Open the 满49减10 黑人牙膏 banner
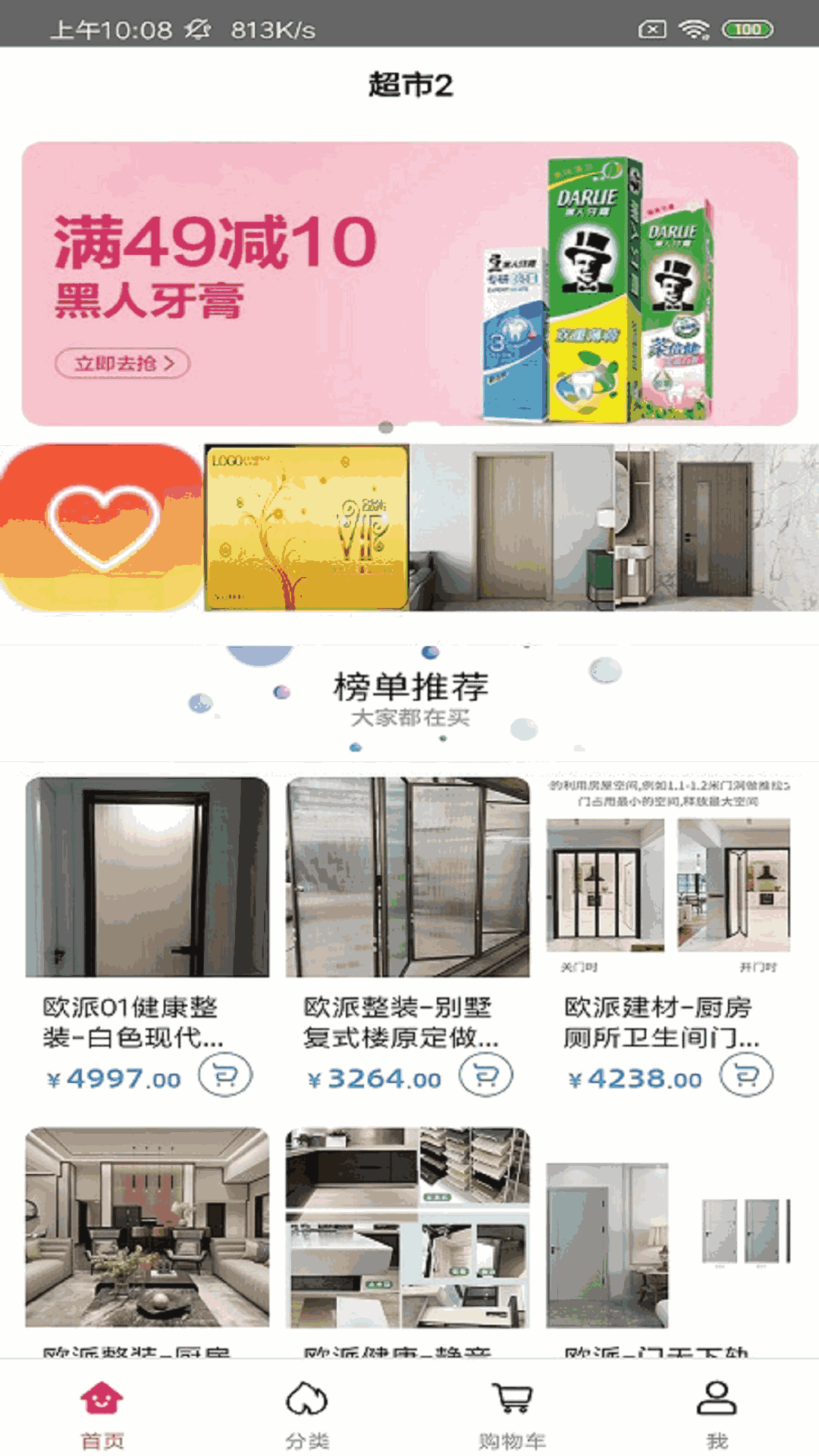Viewport: 819px width, 1456px height. (x=409, y=284)
